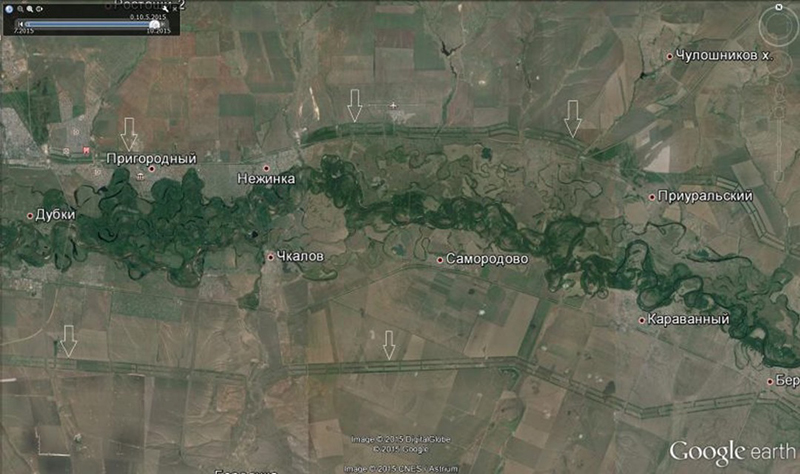This screenshot has height=474, width=800.
Task: Zoom out the timeline range
Action: [x=20, y=9]
